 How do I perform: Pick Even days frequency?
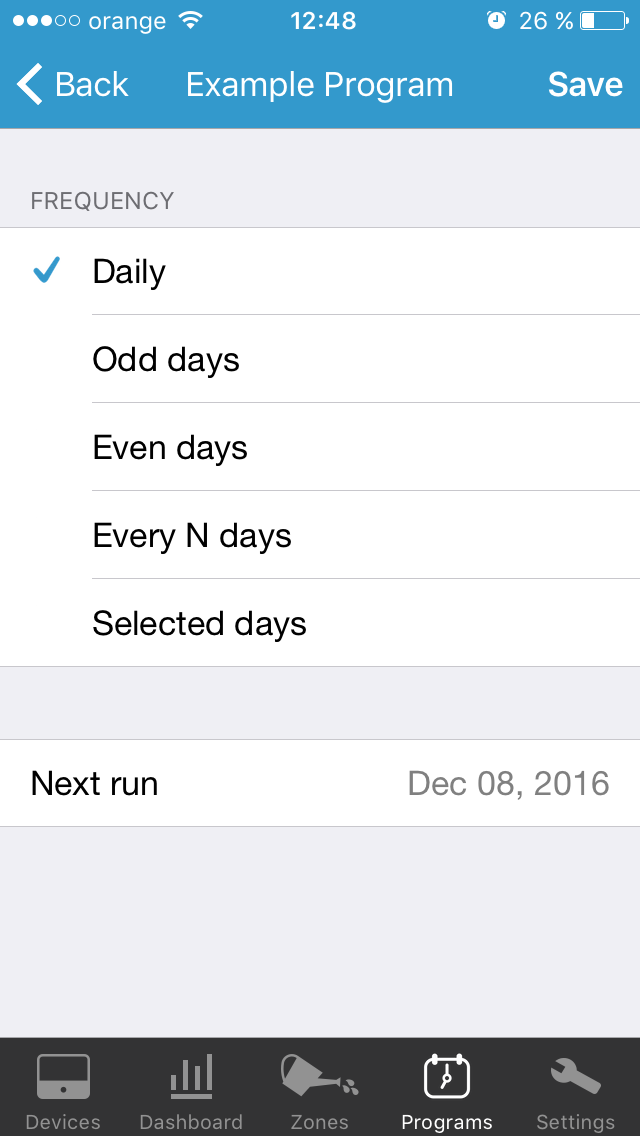pos(320,447)
